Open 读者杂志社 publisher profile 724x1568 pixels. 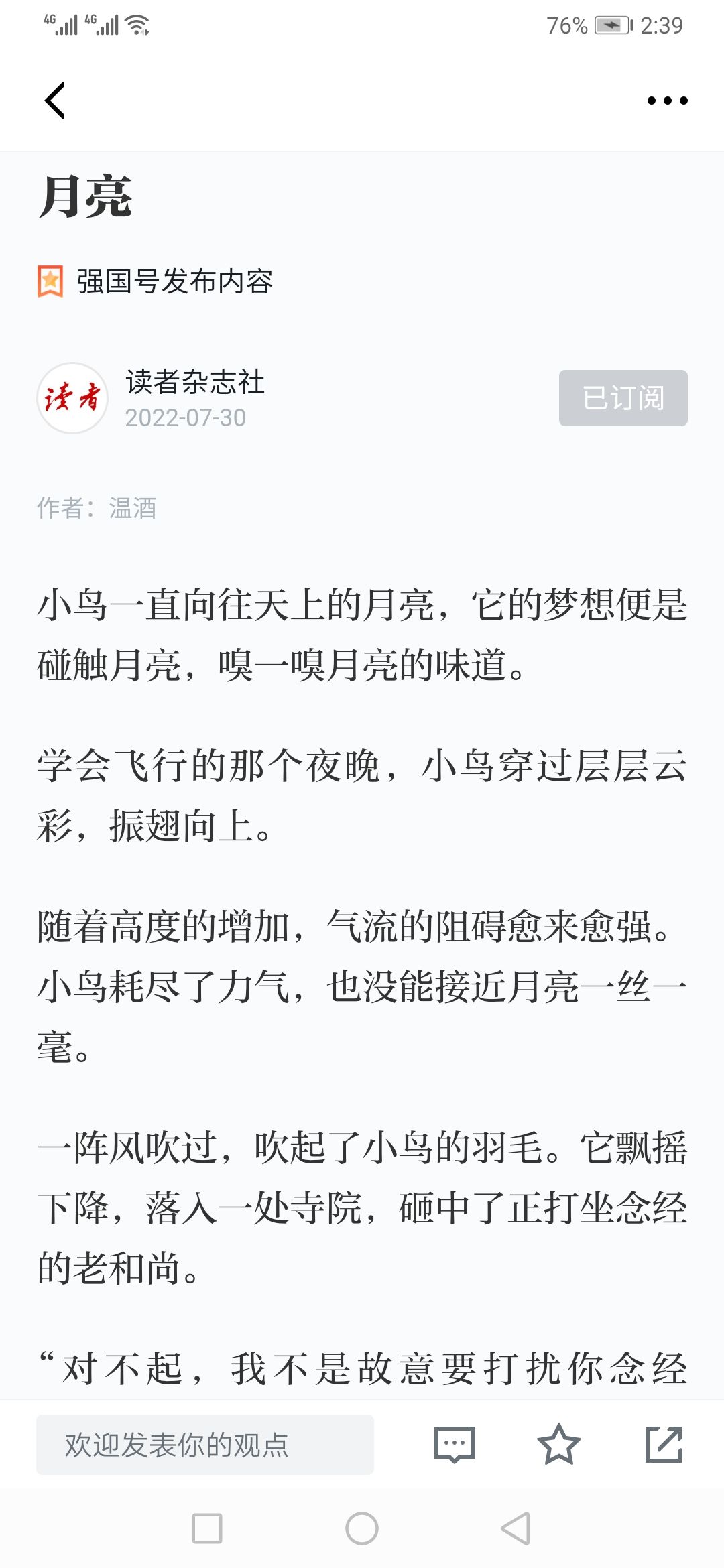pyautogui.click(x=194, y=383)
